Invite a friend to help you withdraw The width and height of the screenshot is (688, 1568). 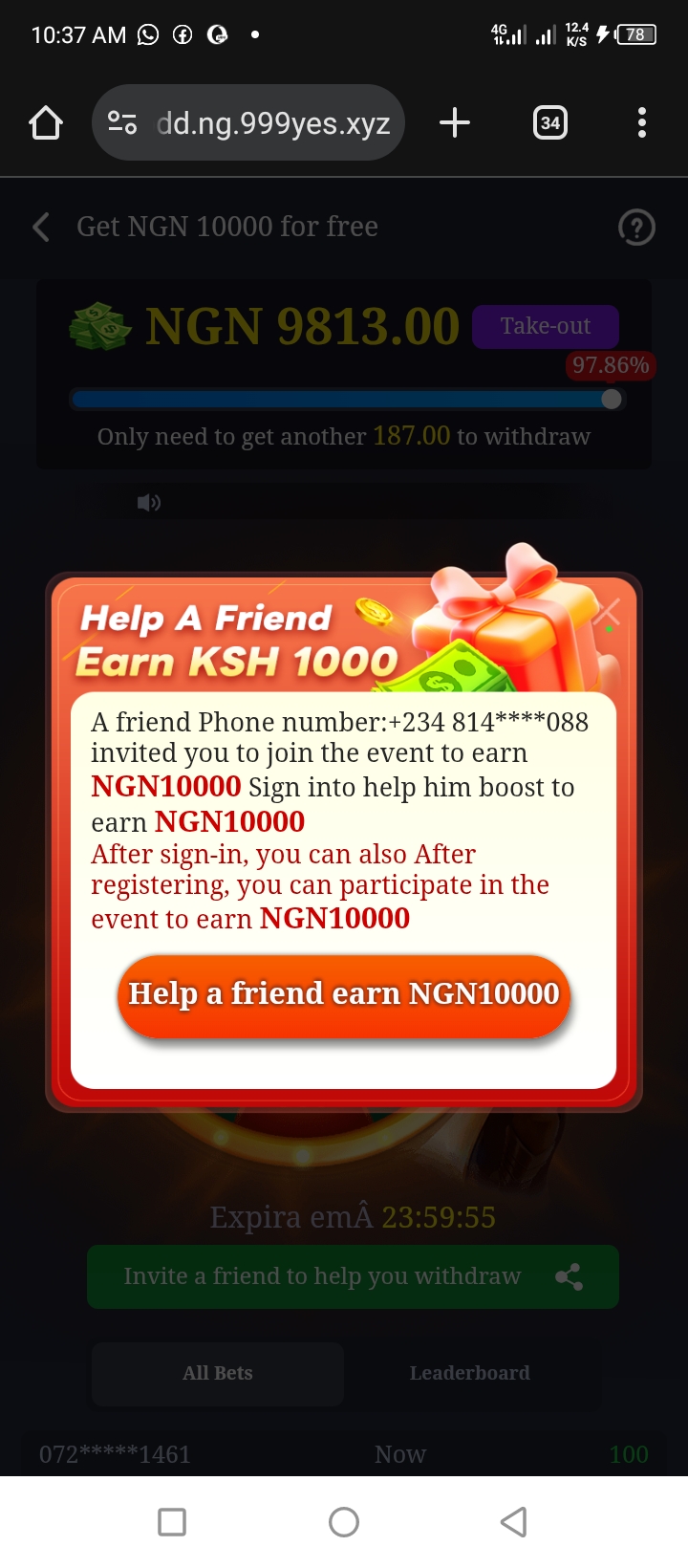[353, 1276]
